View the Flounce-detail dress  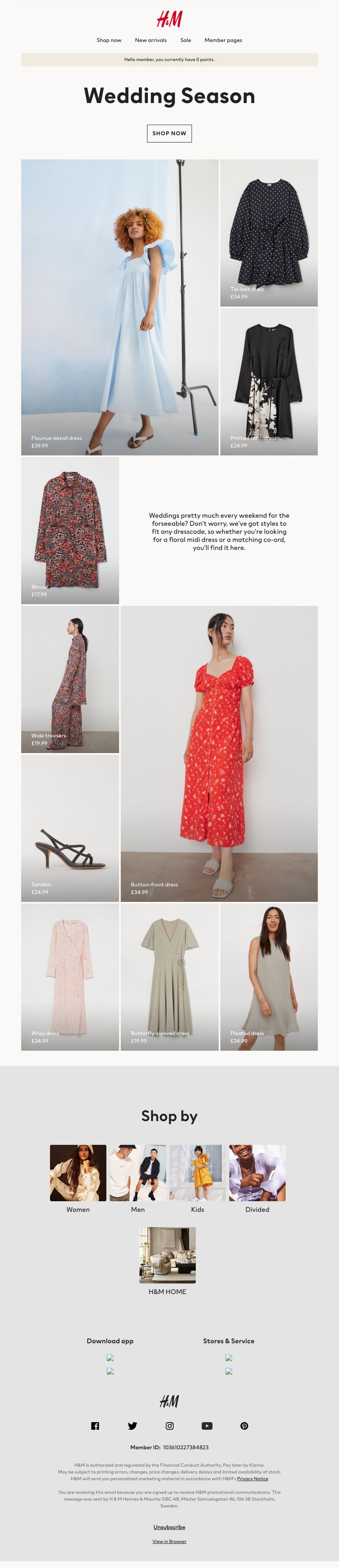point(119,307)
